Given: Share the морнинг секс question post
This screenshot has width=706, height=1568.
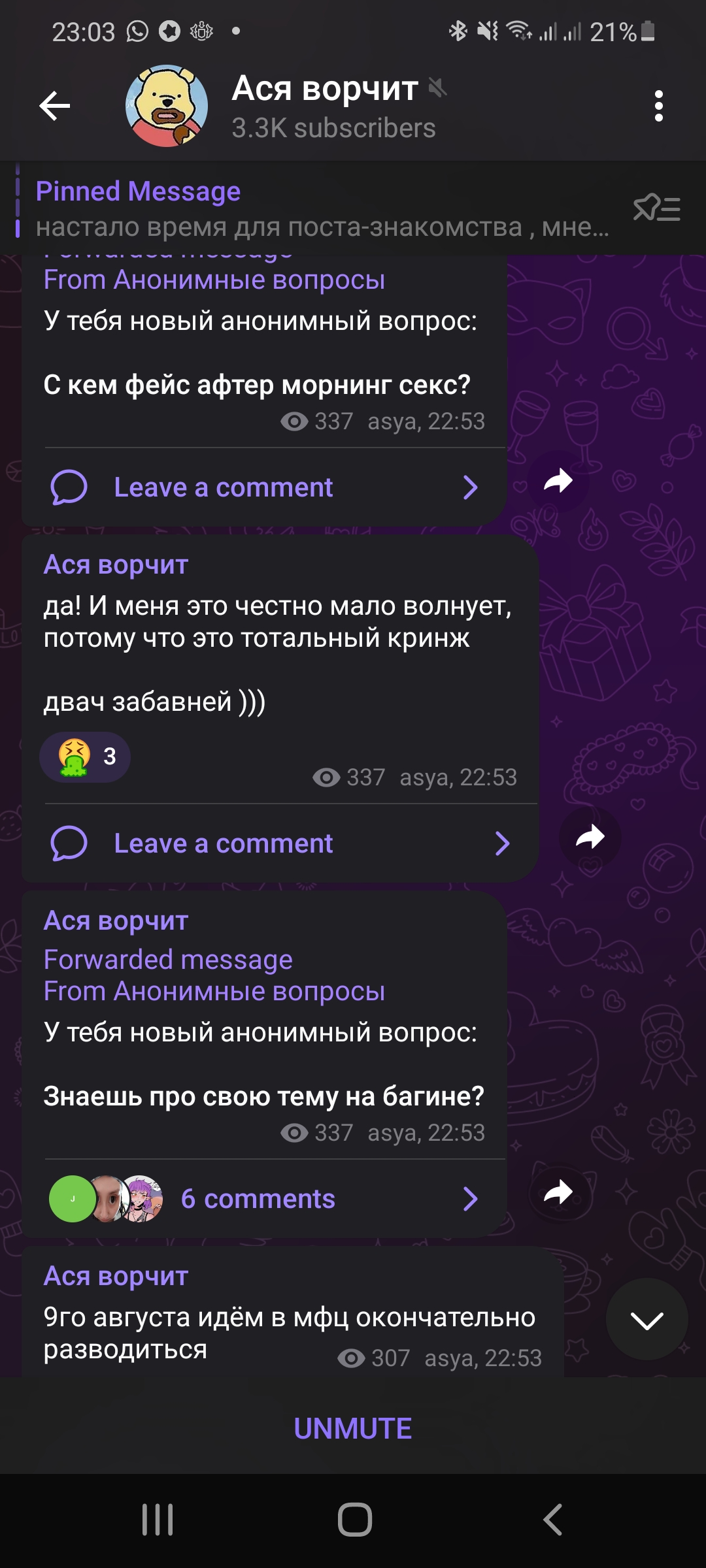Looking at the screenshot, I should [558, 482].
